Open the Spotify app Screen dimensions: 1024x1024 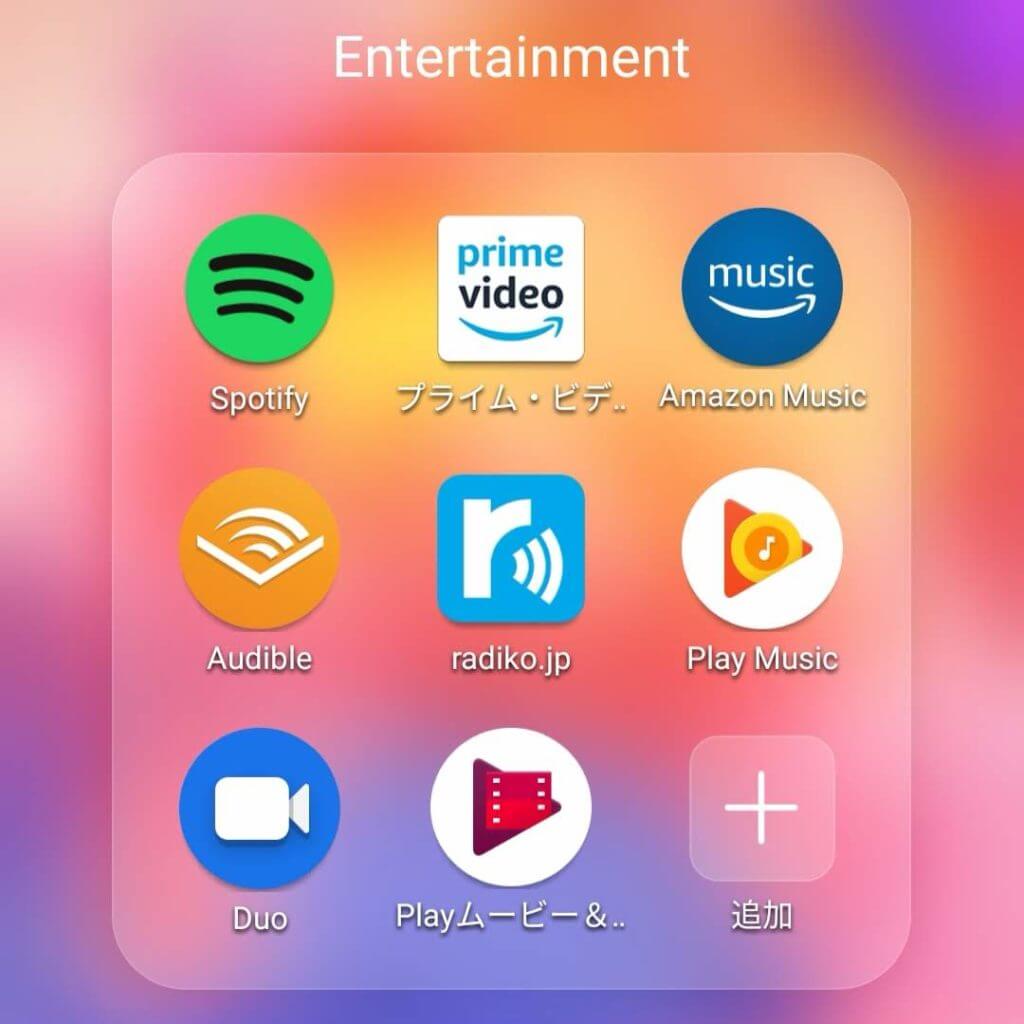pos(260,288)
